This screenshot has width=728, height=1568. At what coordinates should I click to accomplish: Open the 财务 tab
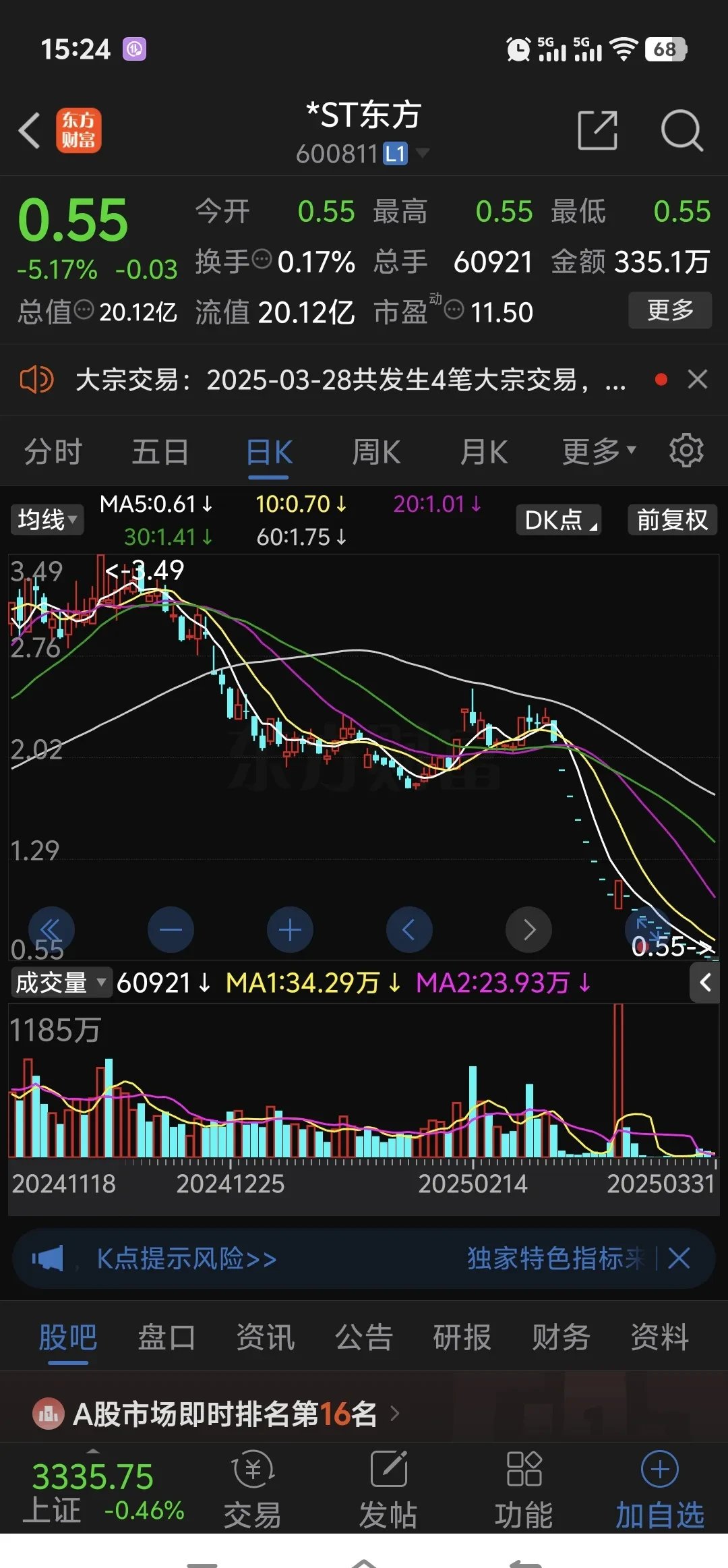pos(561,1337)
